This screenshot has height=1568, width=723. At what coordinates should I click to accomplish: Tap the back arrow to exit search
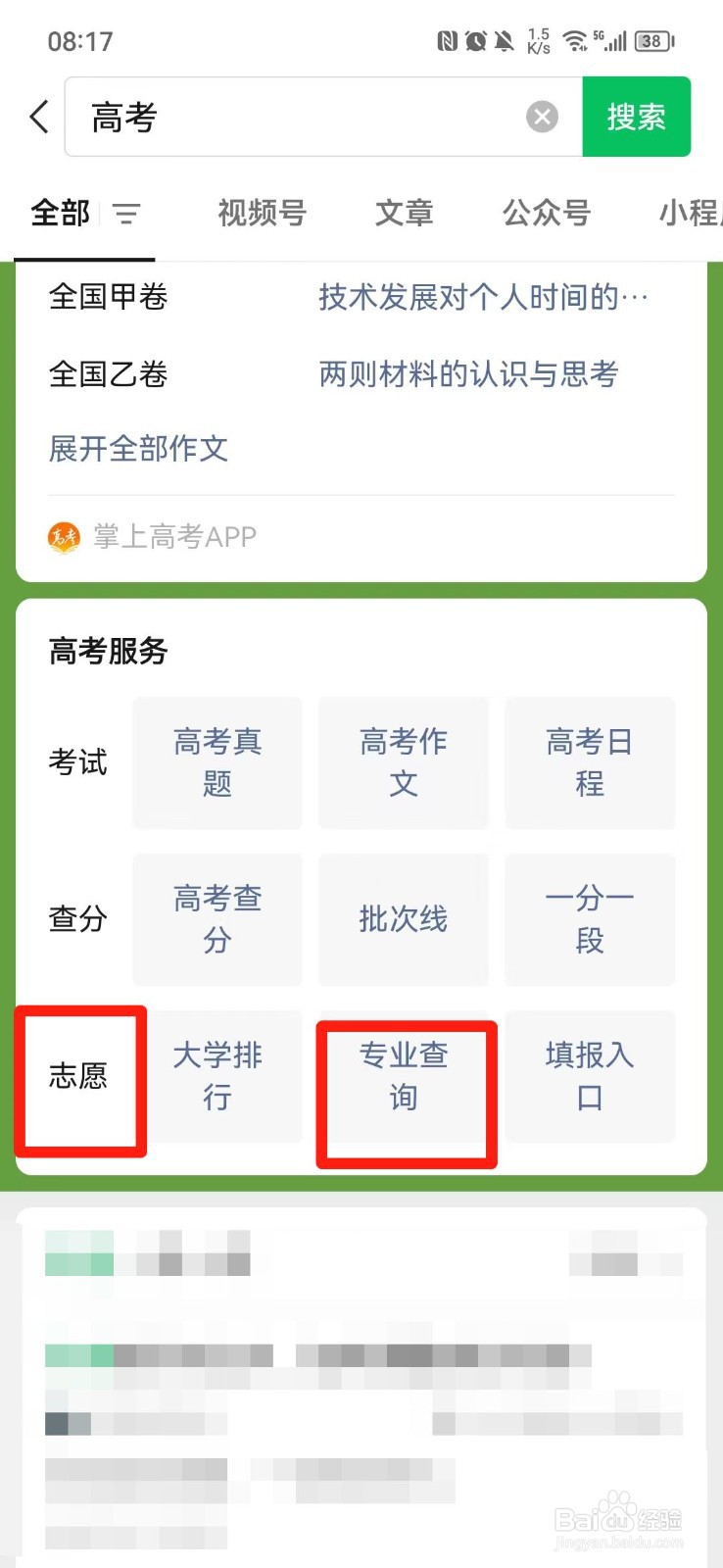pos(37,117)
